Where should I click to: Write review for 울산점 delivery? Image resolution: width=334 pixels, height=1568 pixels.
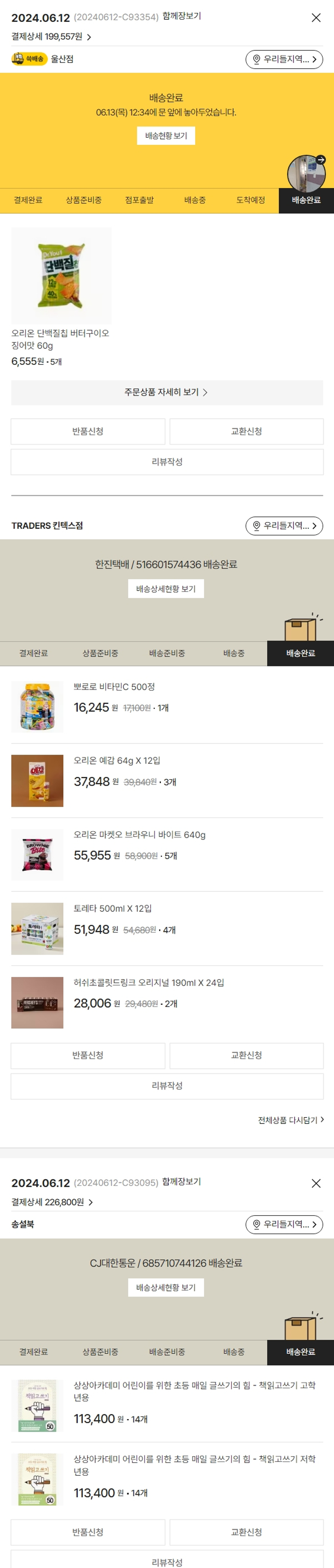coord(167,462)
